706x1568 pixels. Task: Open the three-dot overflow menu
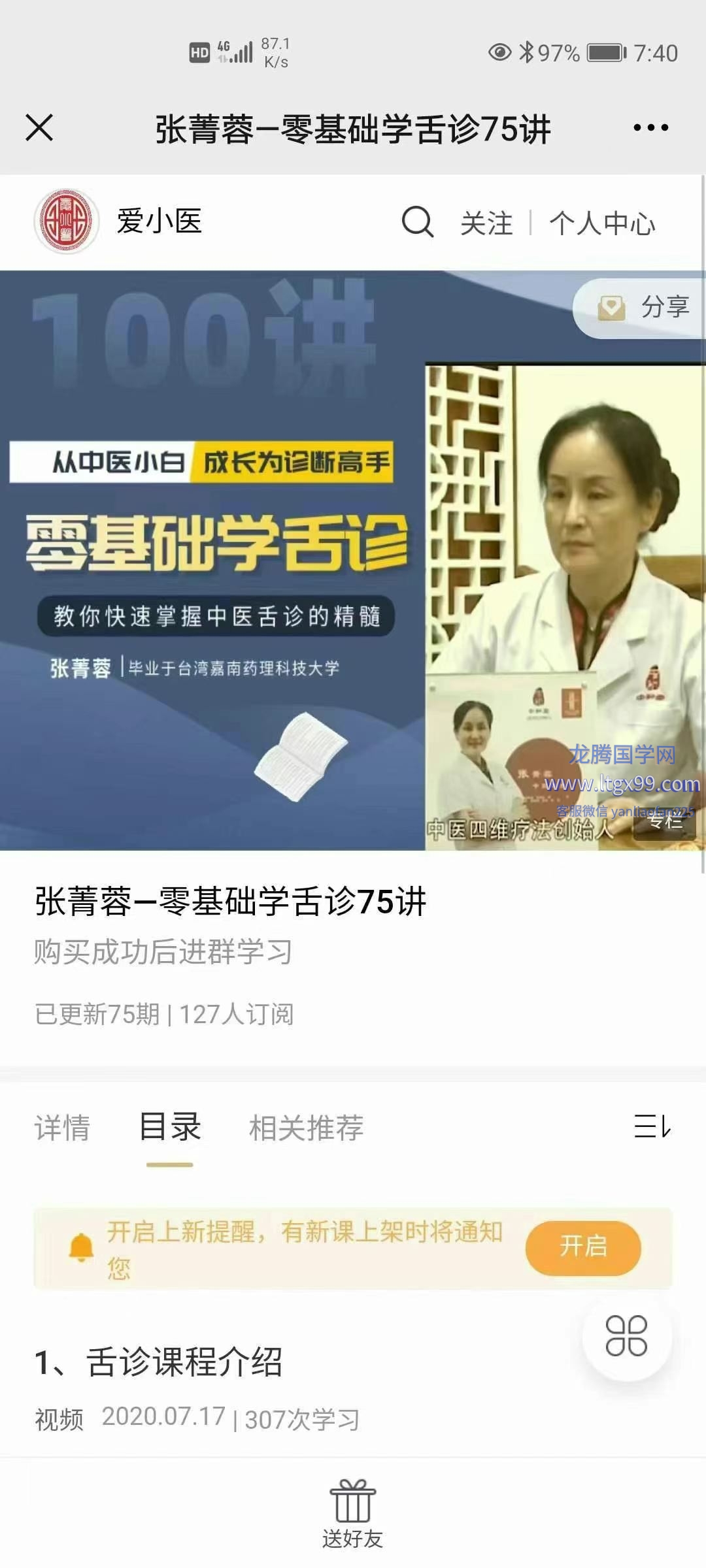[650, 127]
